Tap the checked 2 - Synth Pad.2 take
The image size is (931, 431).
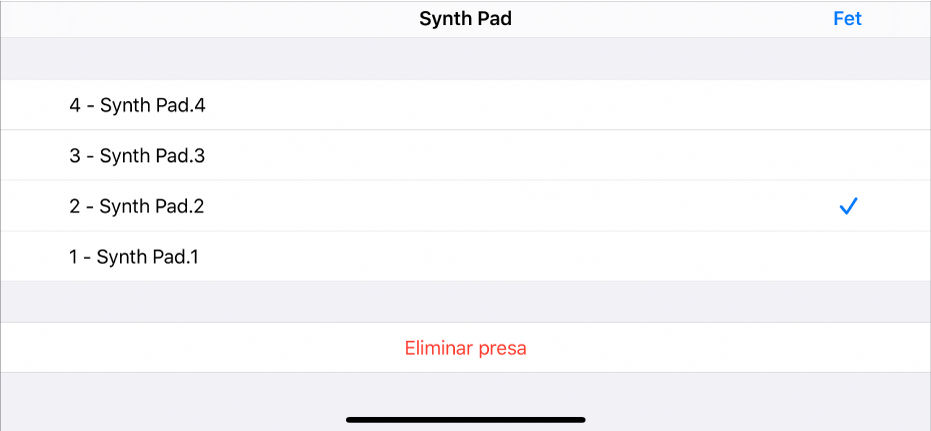point(138,207)
